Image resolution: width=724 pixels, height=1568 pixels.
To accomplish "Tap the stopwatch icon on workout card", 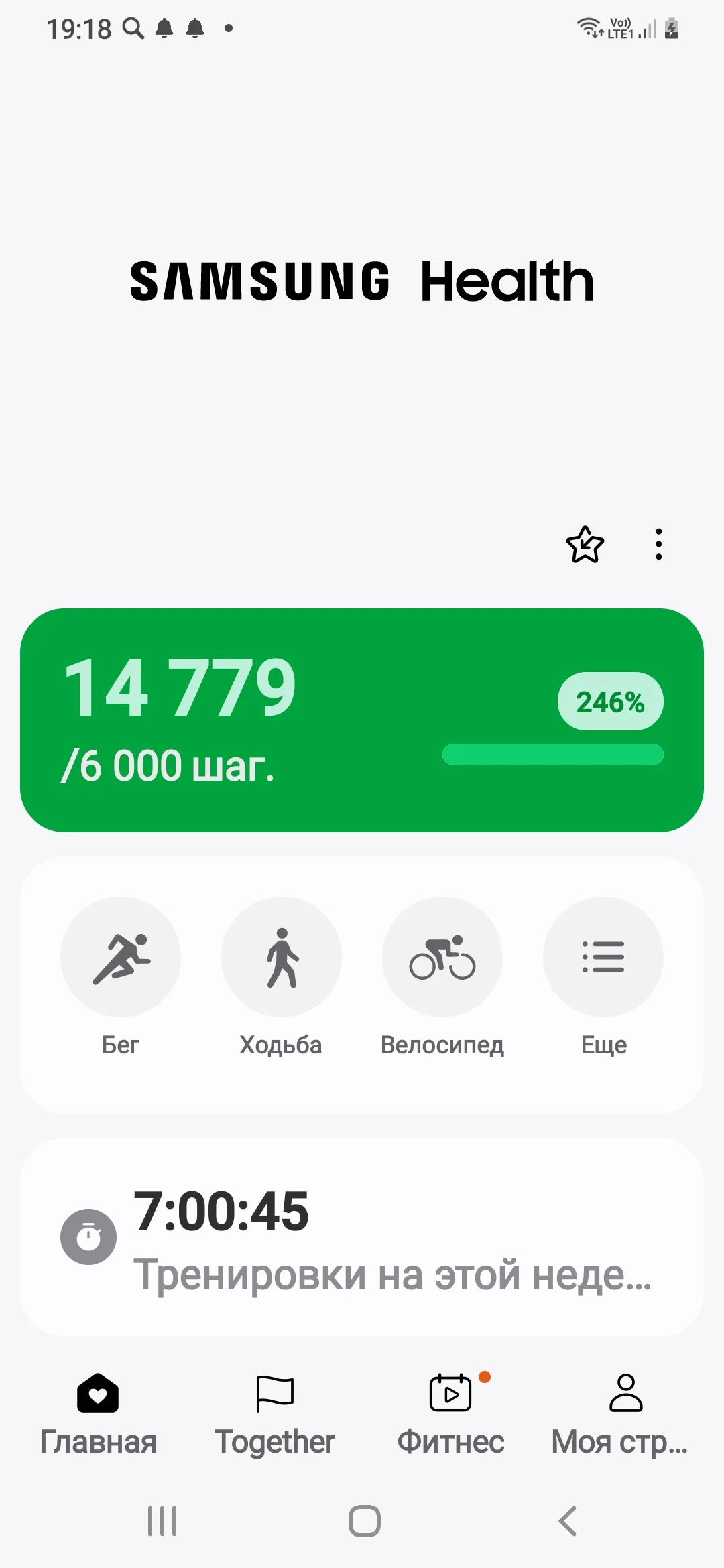I will click(88, 1236).
